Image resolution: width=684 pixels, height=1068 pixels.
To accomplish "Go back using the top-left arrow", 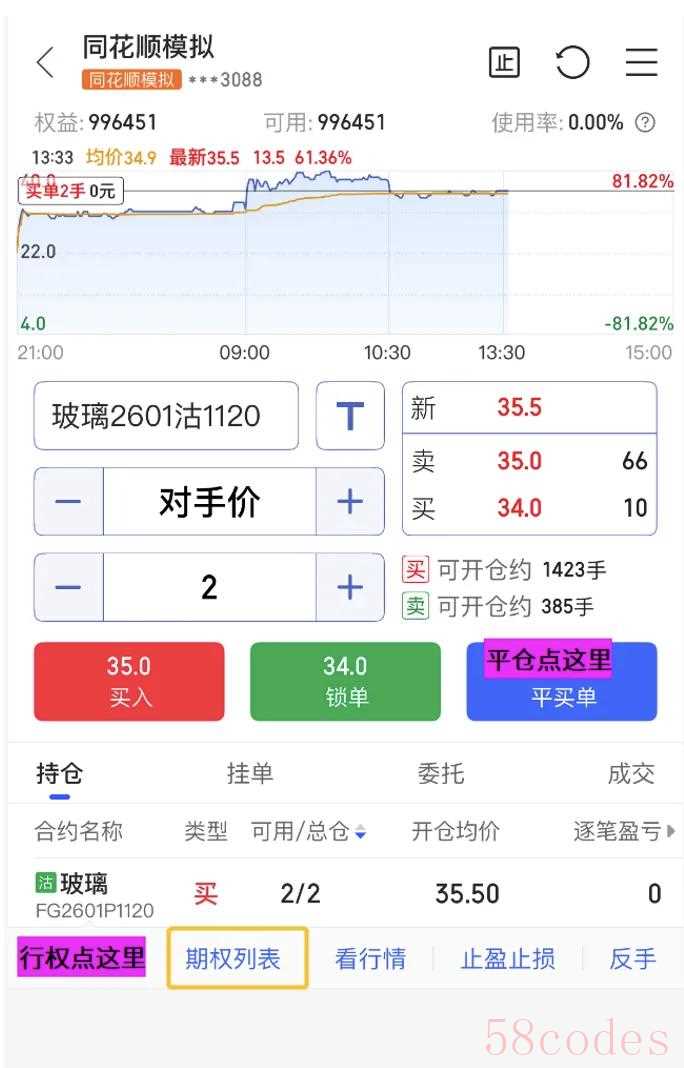I will point(45,62).
